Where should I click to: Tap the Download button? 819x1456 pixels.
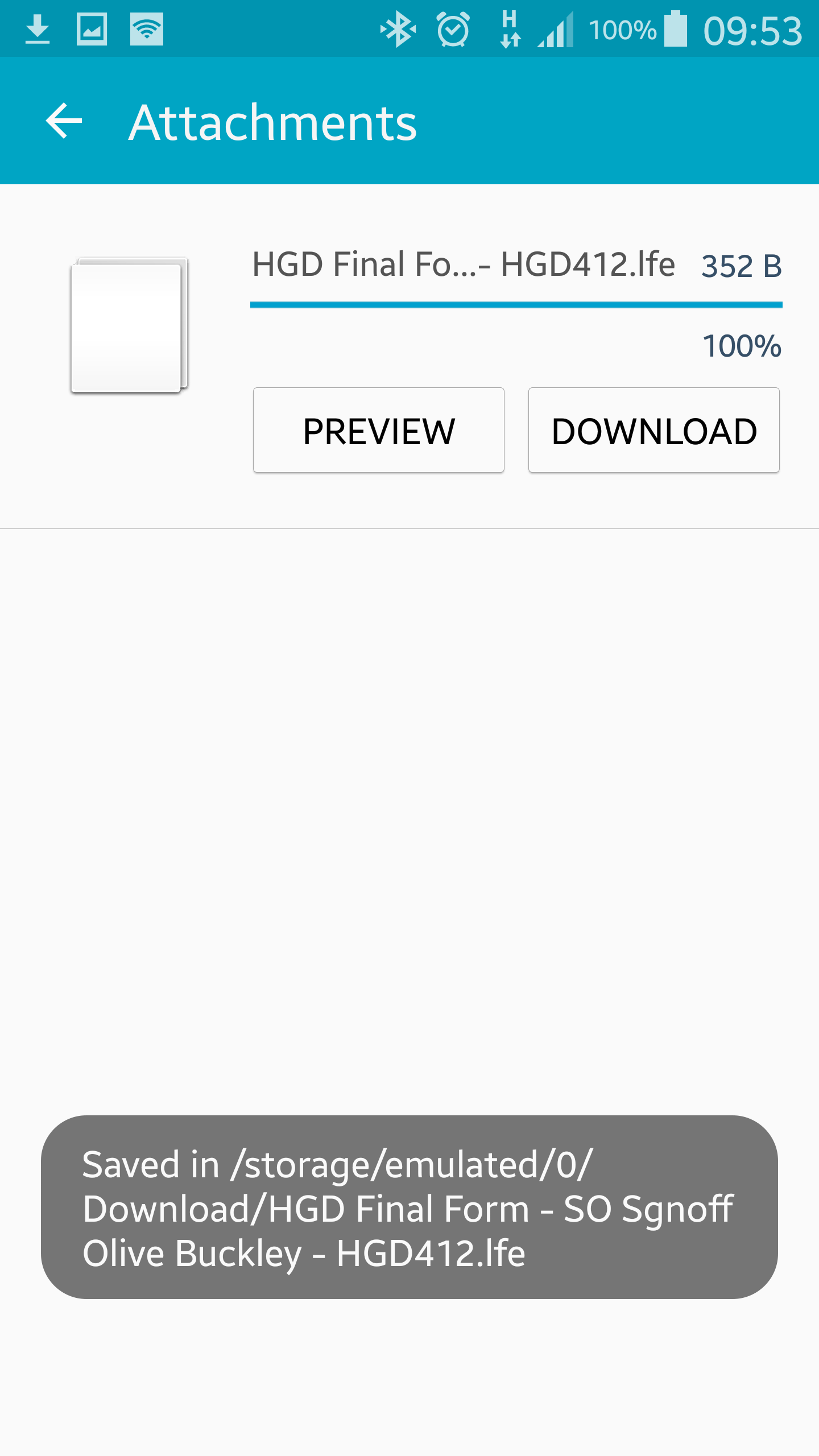point(653,431)
